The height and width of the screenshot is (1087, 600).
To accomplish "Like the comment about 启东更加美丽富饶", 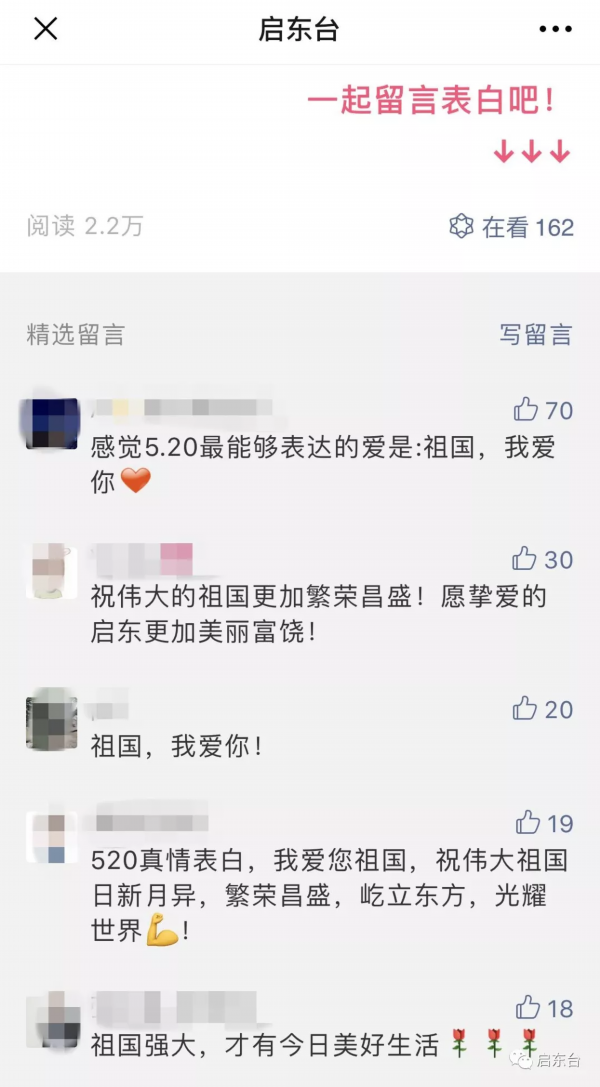I will tap(525, 559).
